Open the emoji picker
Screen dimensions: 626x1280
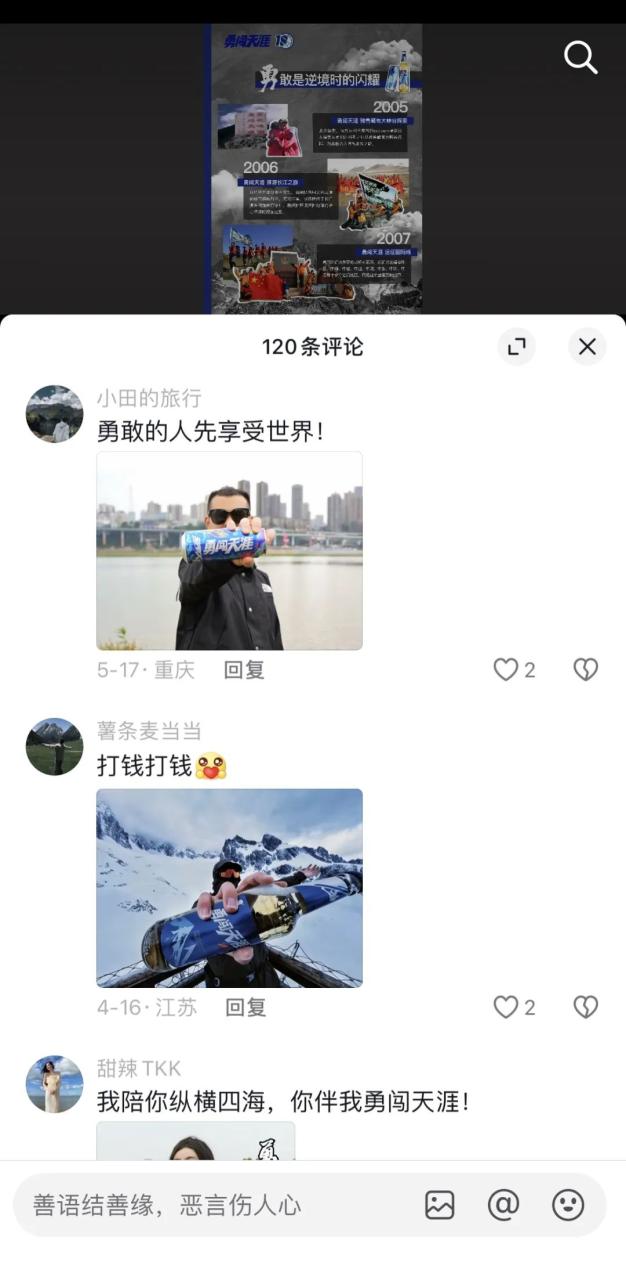click(568, 1205)
